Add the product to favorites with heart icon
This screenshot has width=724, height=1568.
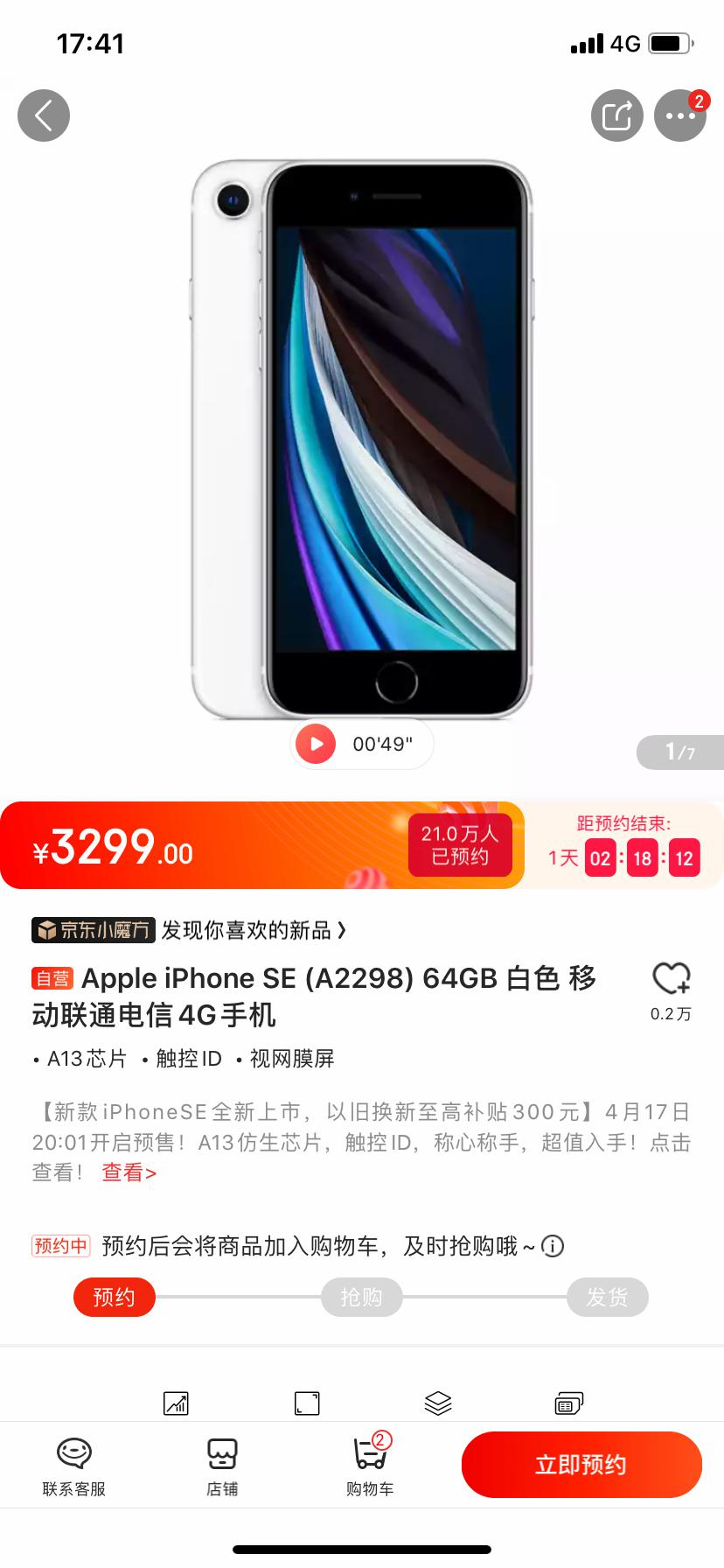click(671, 979)
